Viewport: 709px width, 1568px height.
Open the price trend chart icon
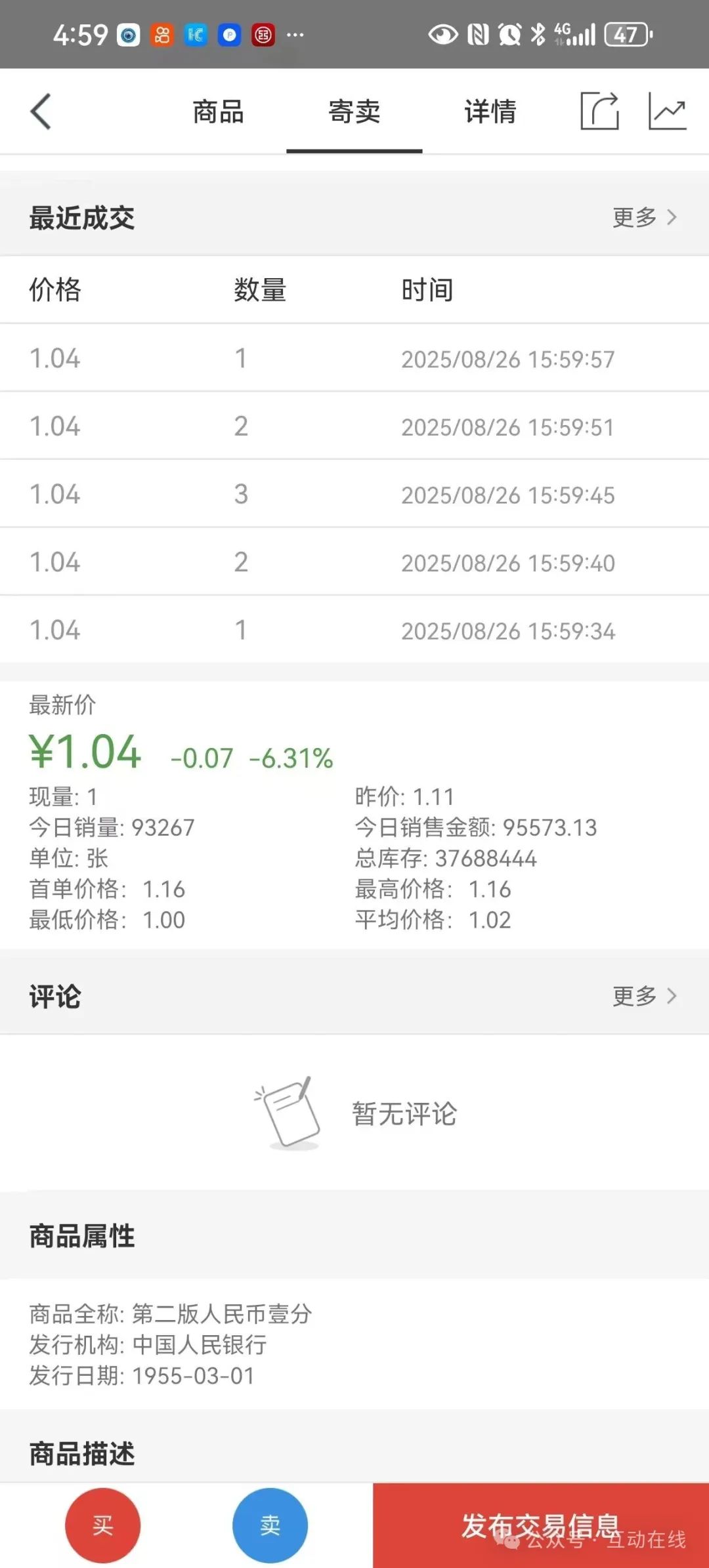[667, 111]
